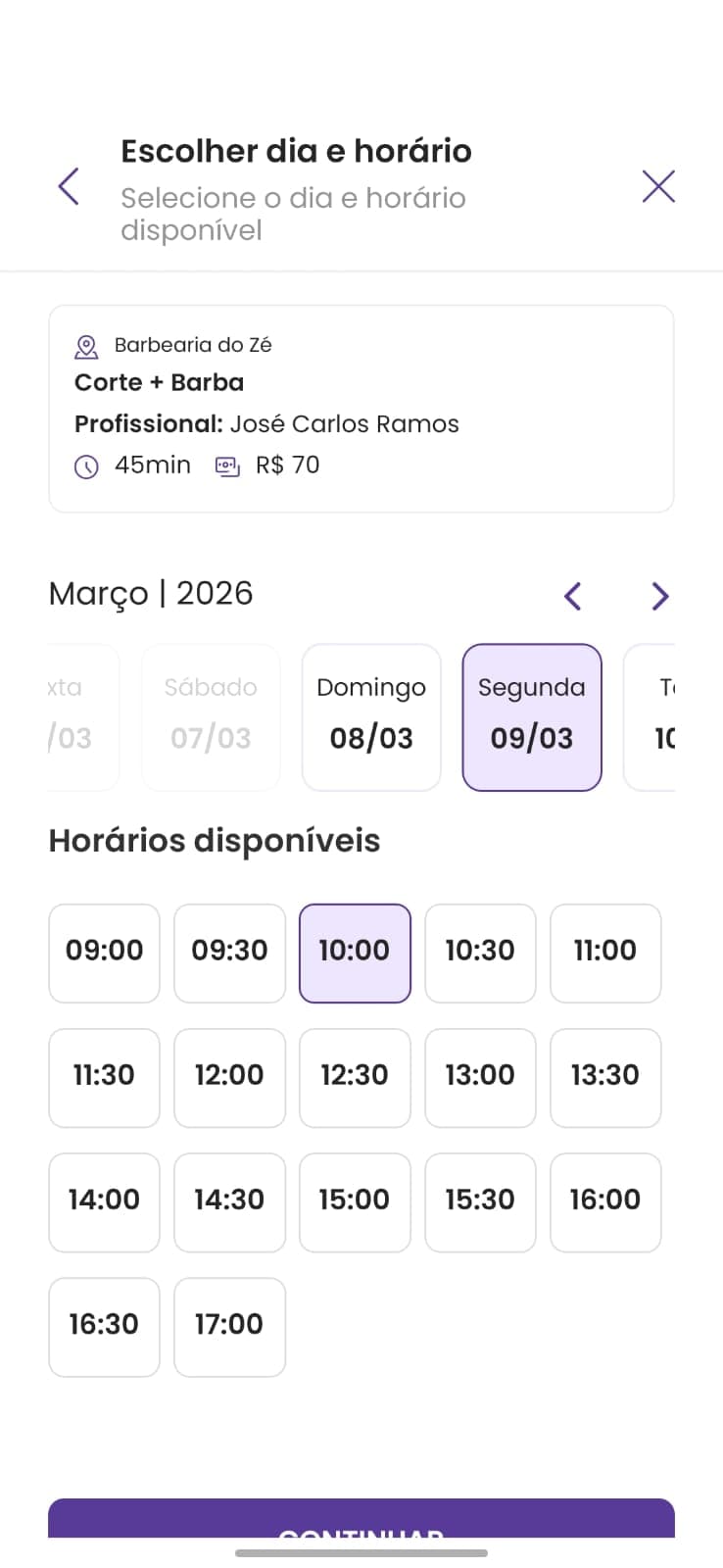723x1568 pixels.
Task: Click the location pin icon beside Barbearia do Zé
Action: tap(86, 345)
